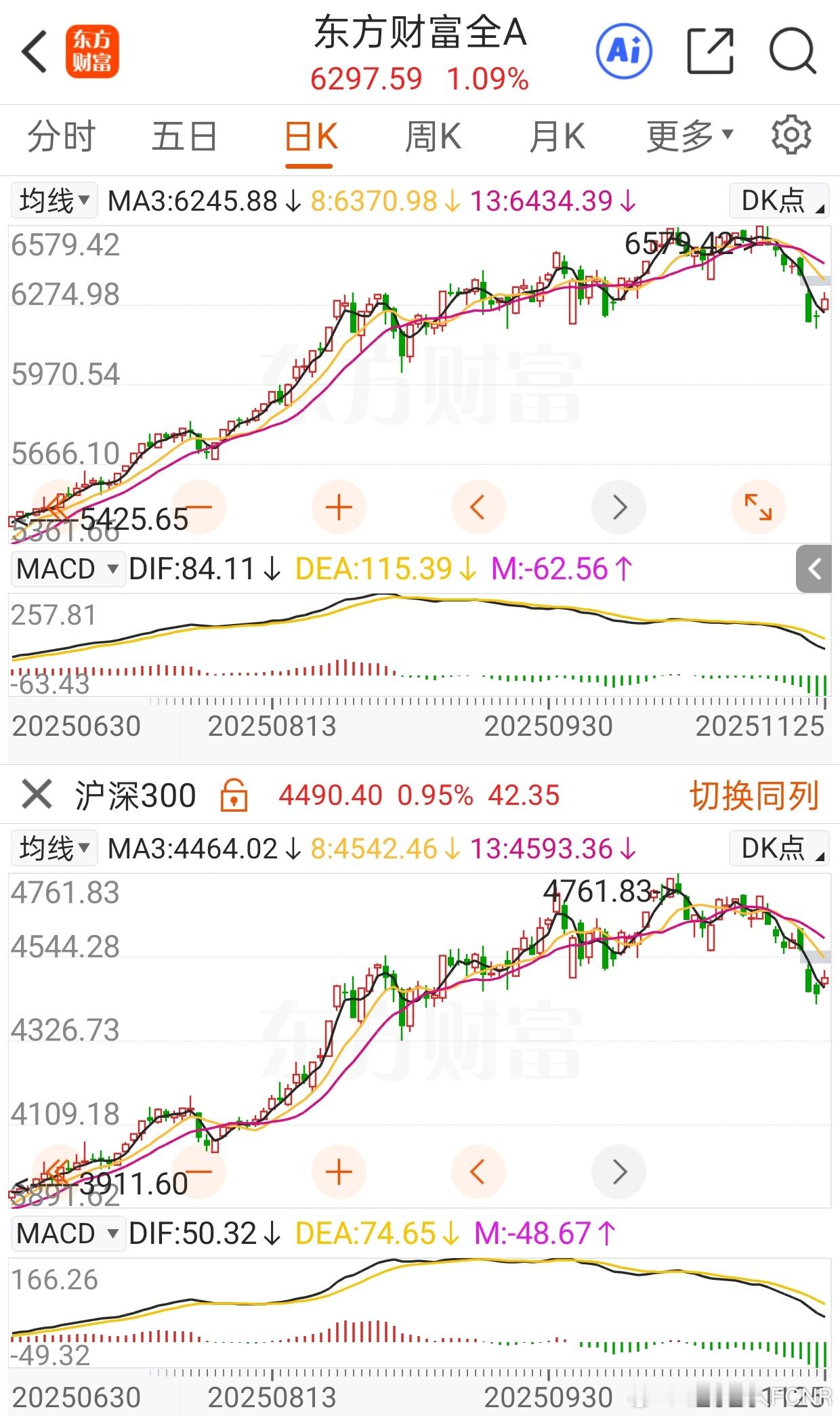Zoom in the top chart with plus

click(339, 507)
